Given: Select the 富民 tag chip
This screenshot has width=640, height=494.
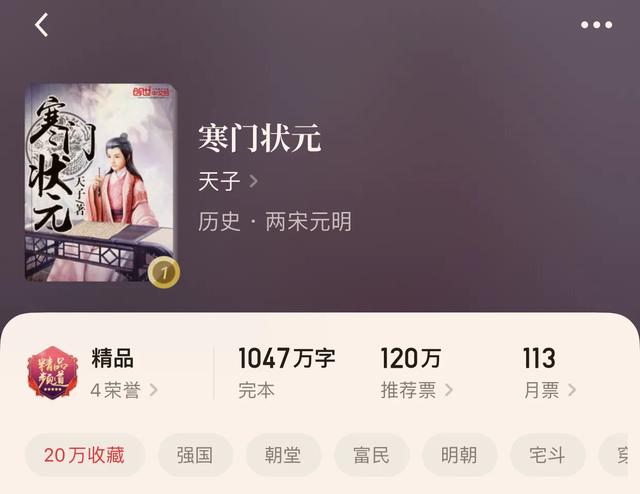Looking at the screenshot, I should (x=371, y=455).
